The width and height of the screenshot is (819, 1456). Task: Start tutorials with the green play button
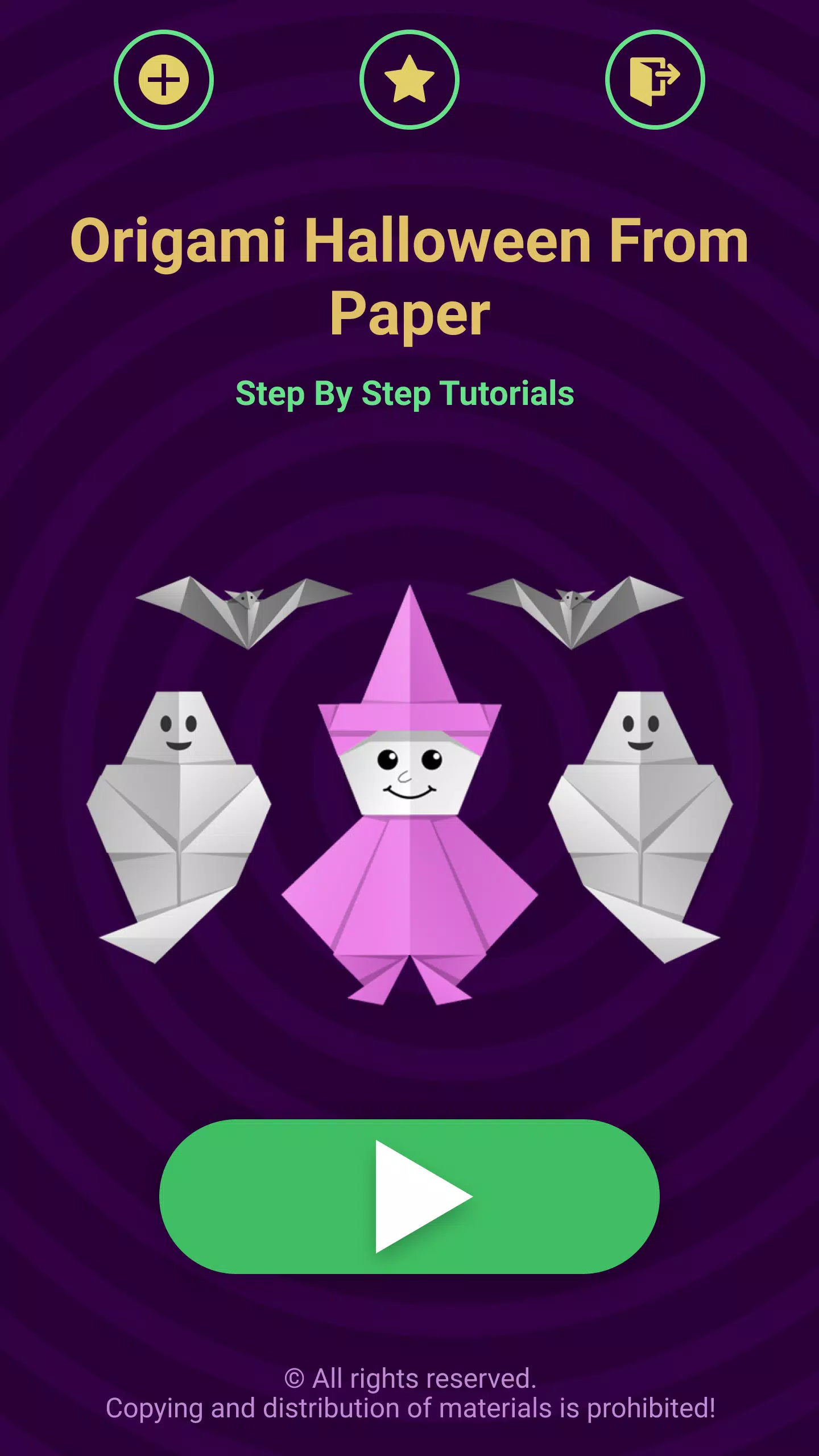pos(409,1197)
